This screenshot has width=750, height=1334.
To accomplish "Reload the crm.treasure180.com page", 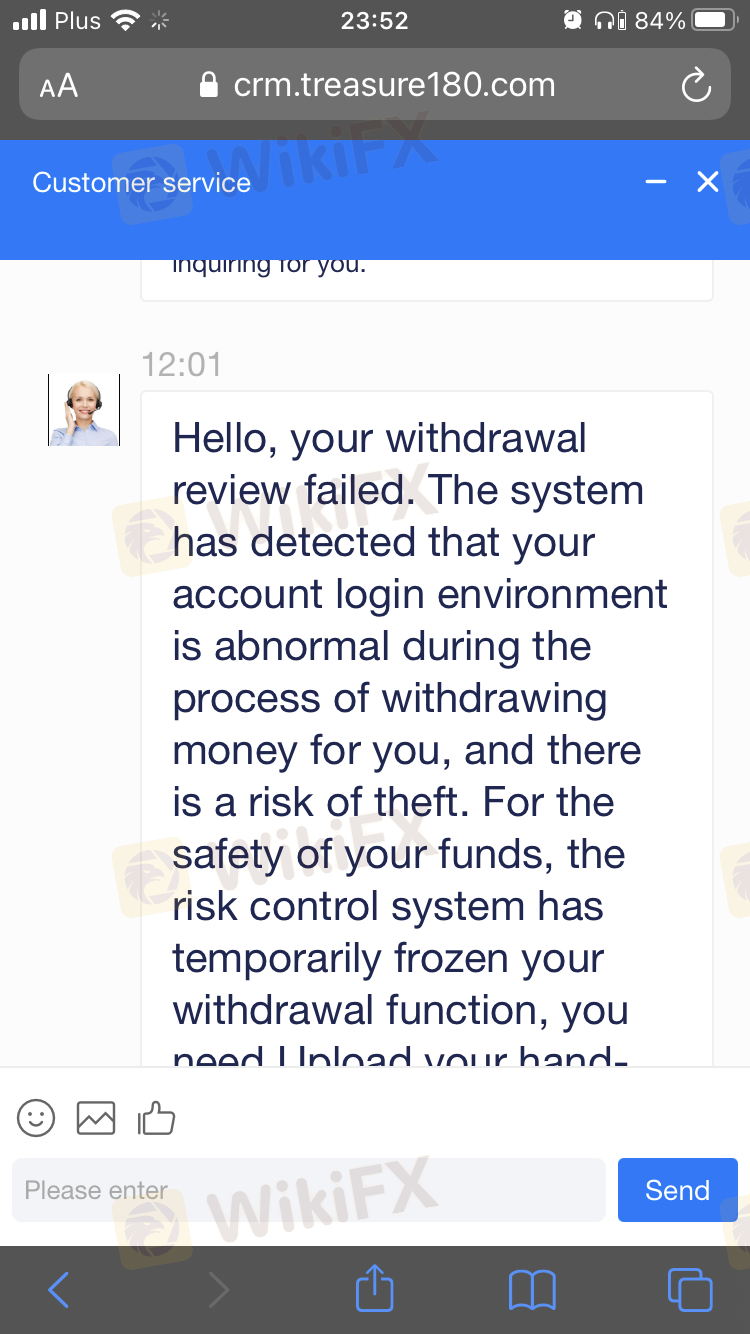I will (x=696, y=86).
